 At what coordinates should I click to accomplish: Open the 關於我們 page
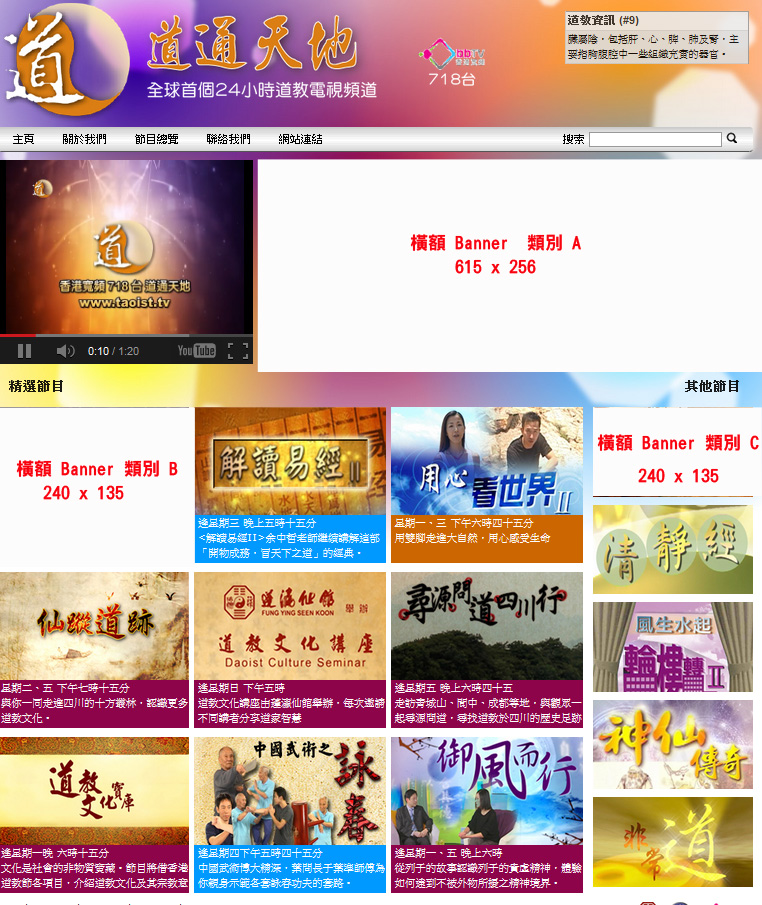84,139
